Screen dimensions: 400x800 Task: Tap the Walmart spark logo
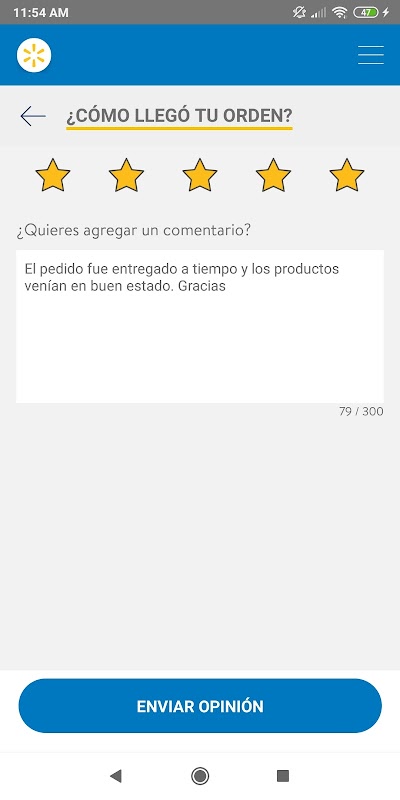(34, 55)
